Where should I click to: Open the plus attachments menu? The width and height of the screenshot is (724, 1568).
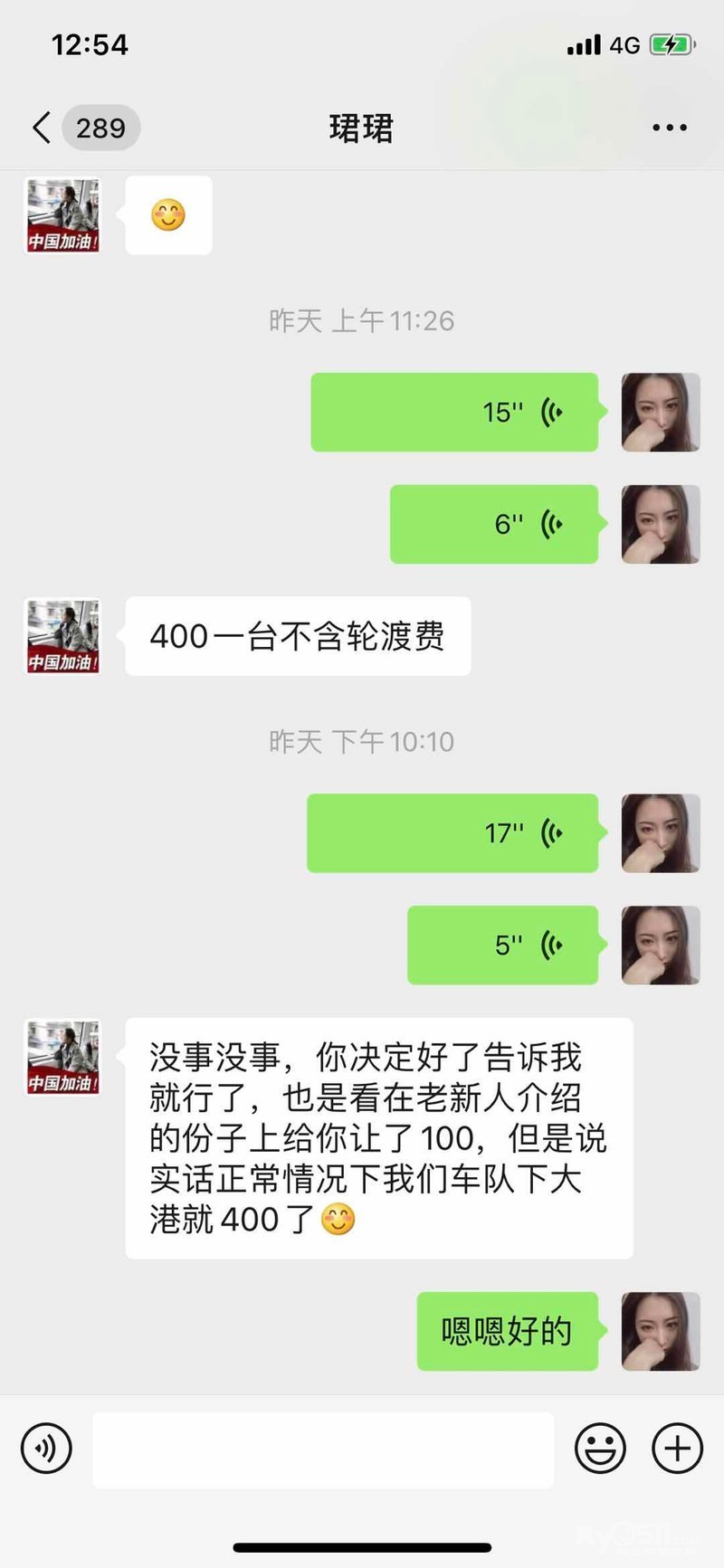[x=677, y=1449]
